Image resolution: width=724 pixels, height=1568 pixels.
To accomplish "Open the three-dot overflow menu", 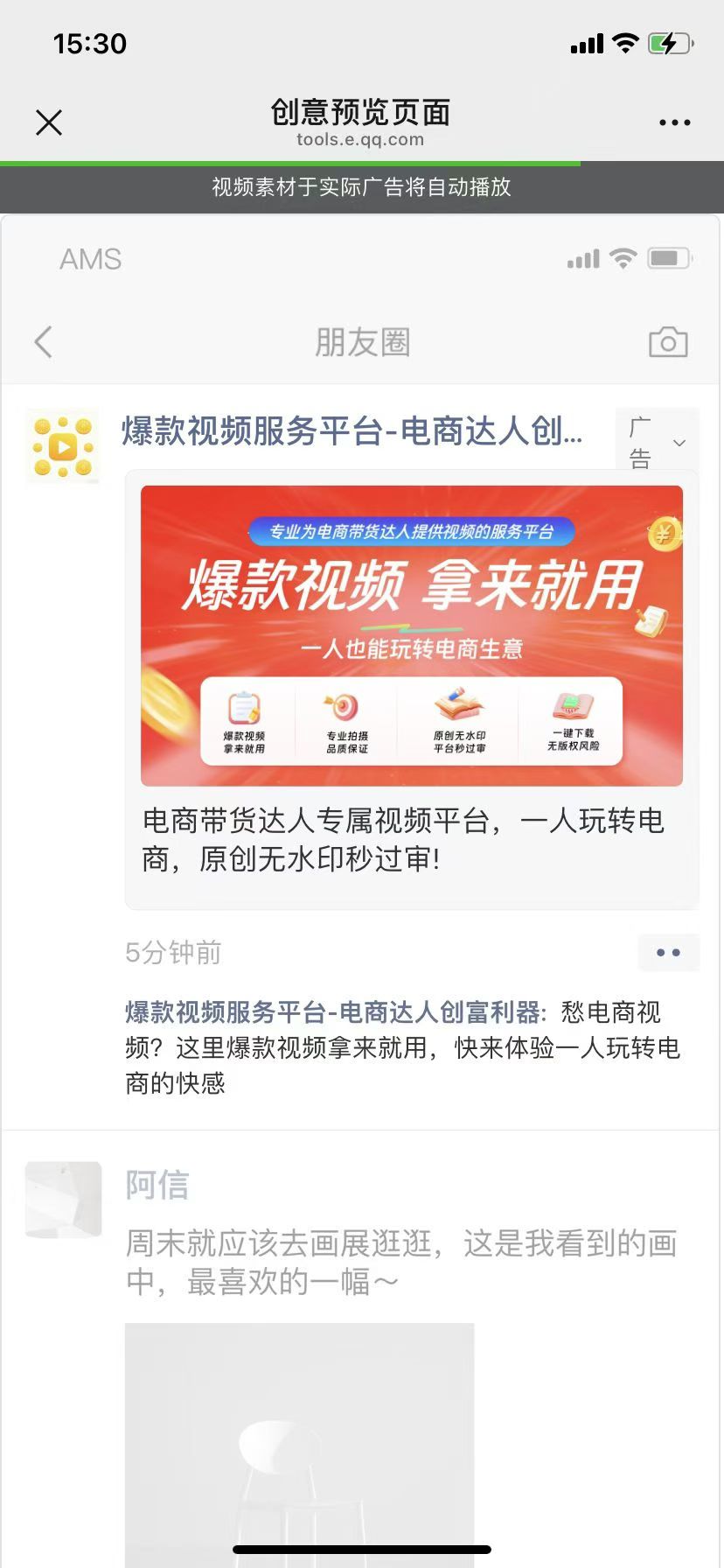I will point(674,122).
